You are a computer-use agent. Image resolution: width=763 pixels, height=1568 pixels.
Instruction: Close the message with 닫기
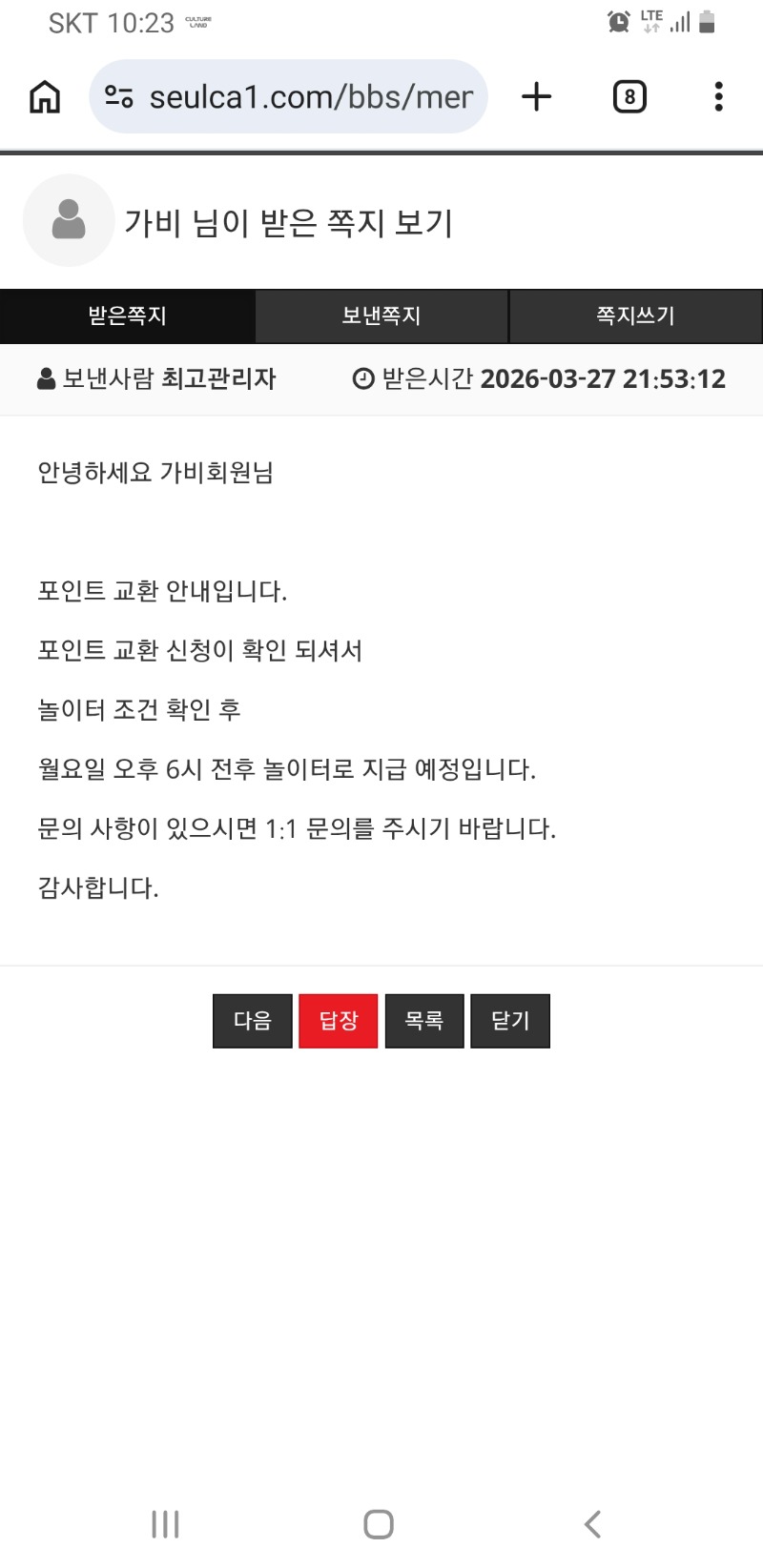510,1021
